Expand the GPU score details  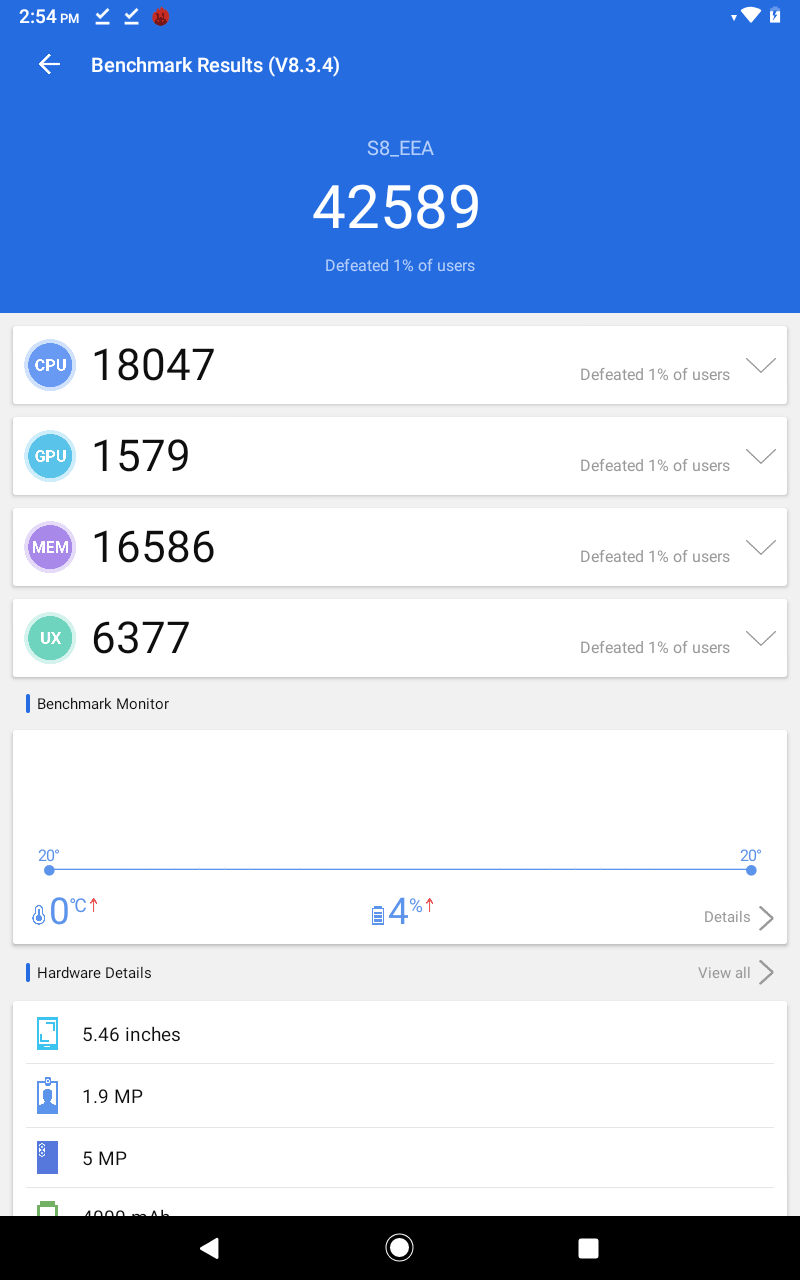click(760, 457)
